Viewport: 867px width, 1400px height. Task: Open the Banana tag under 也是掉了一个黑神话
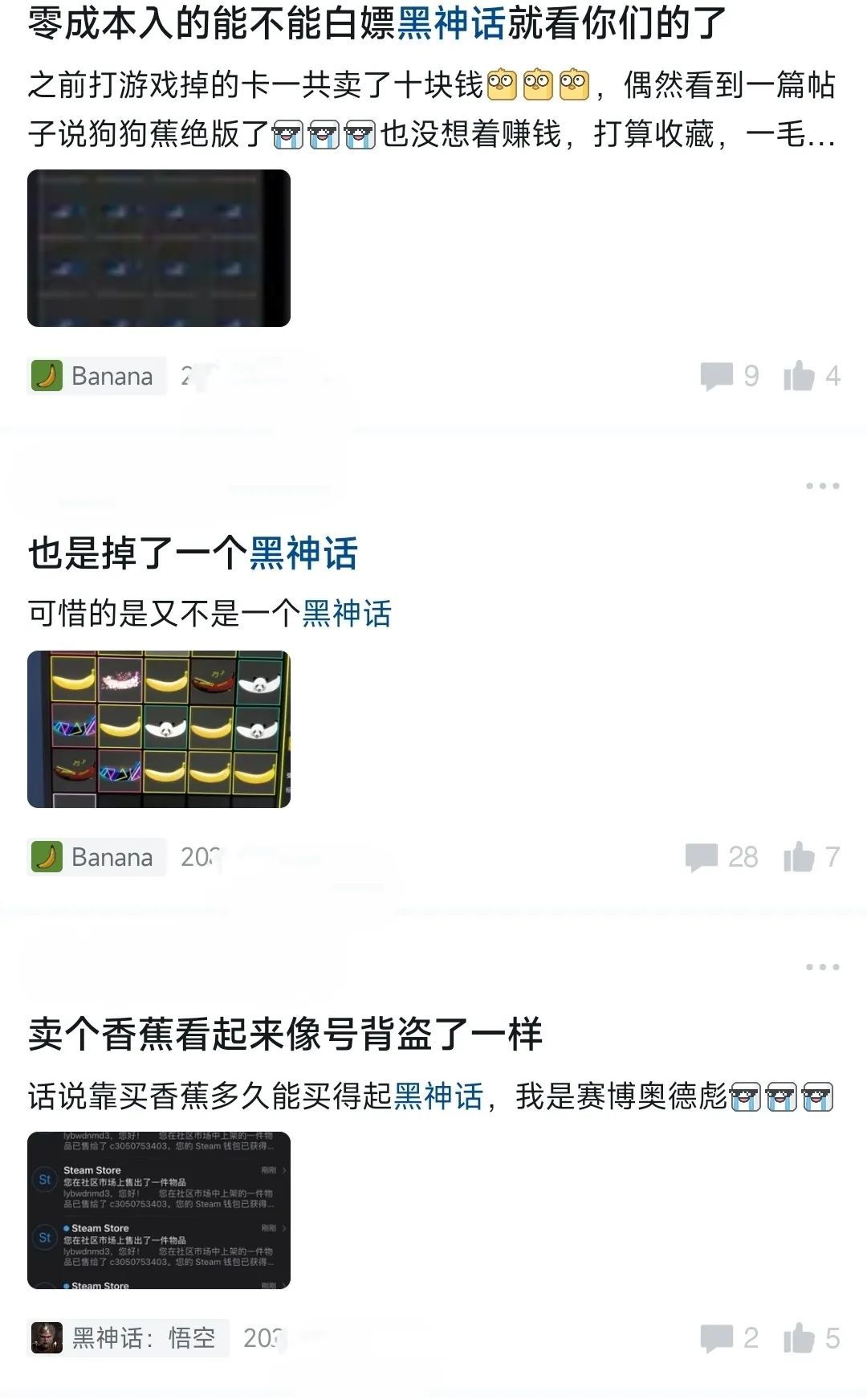[x=96, y=857]
